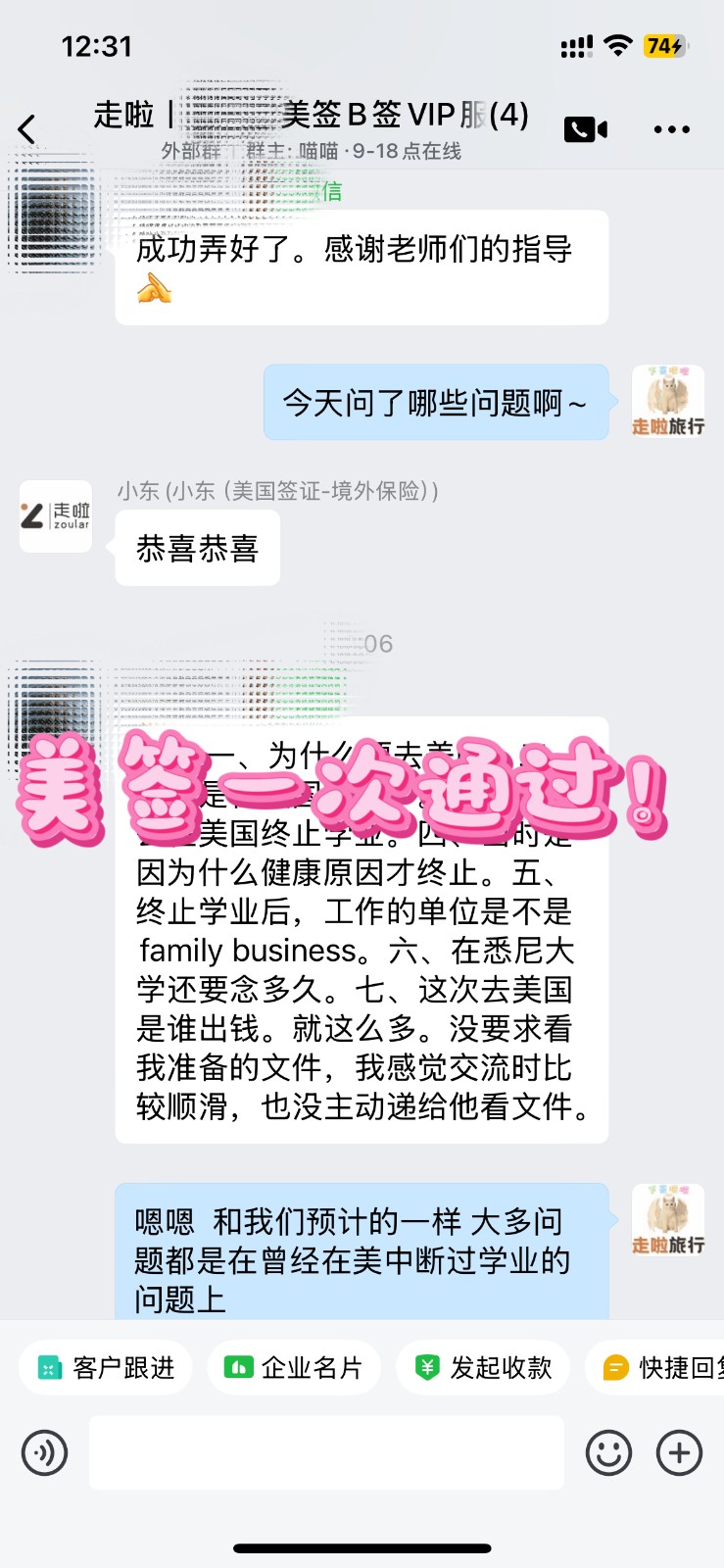This screenshot has height=1568, width=724.
Task: Switch to voice message input
Action: (44, 1452)
